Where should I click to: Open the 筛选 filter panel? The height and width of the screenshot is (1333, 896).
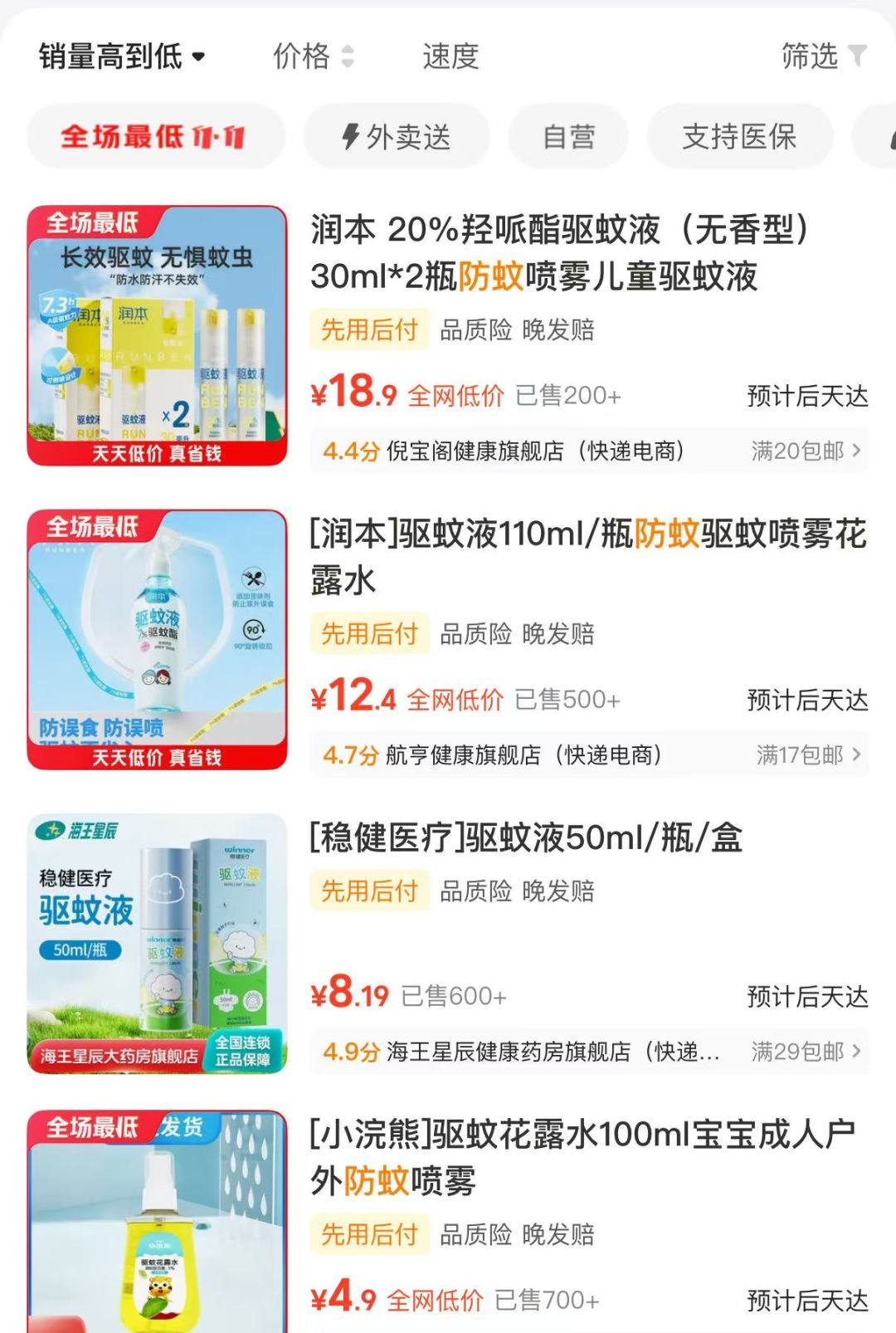(x=823, y=56)
